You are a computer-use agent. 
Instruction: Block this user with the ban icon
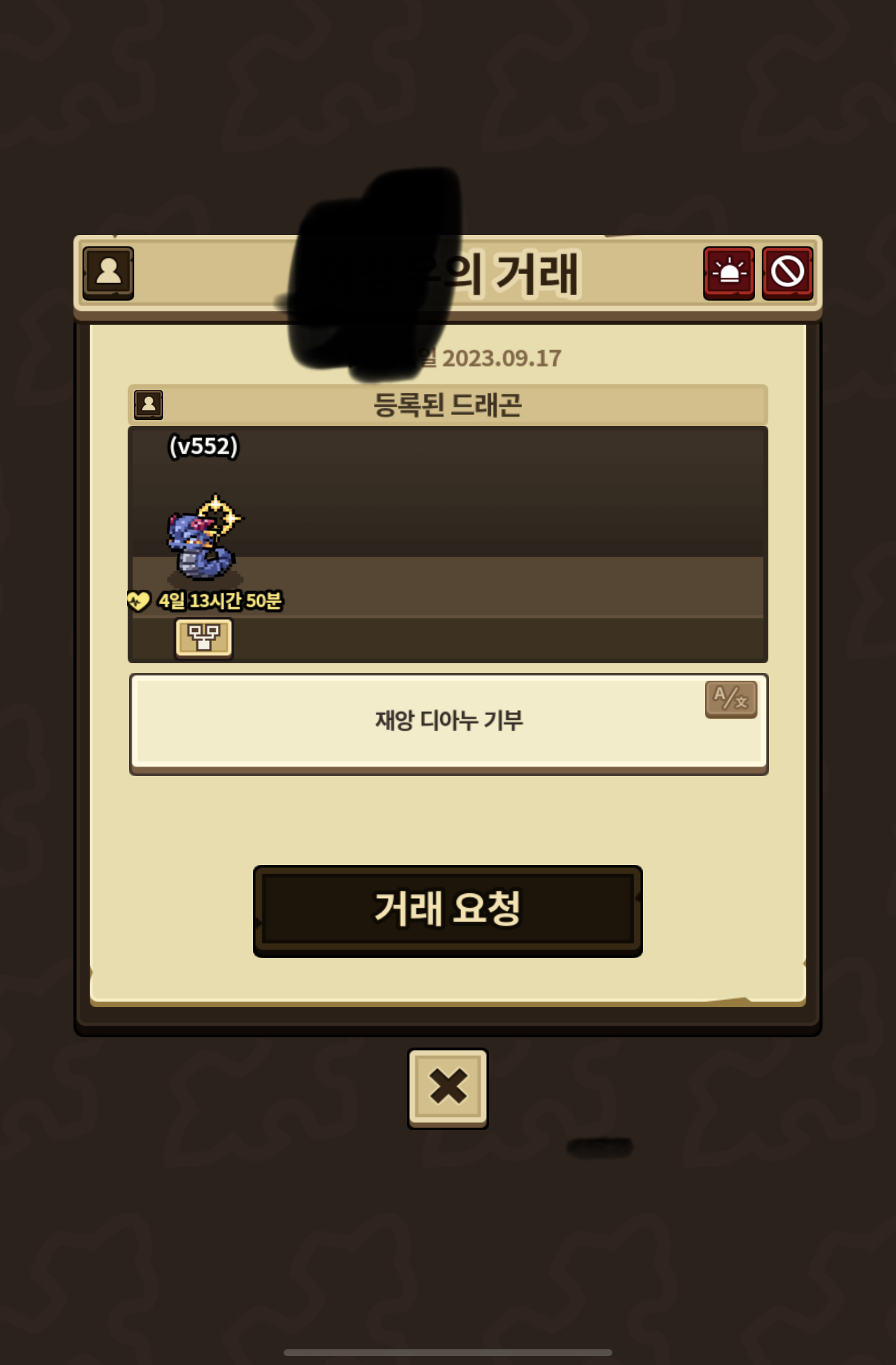tap(788, 273)
